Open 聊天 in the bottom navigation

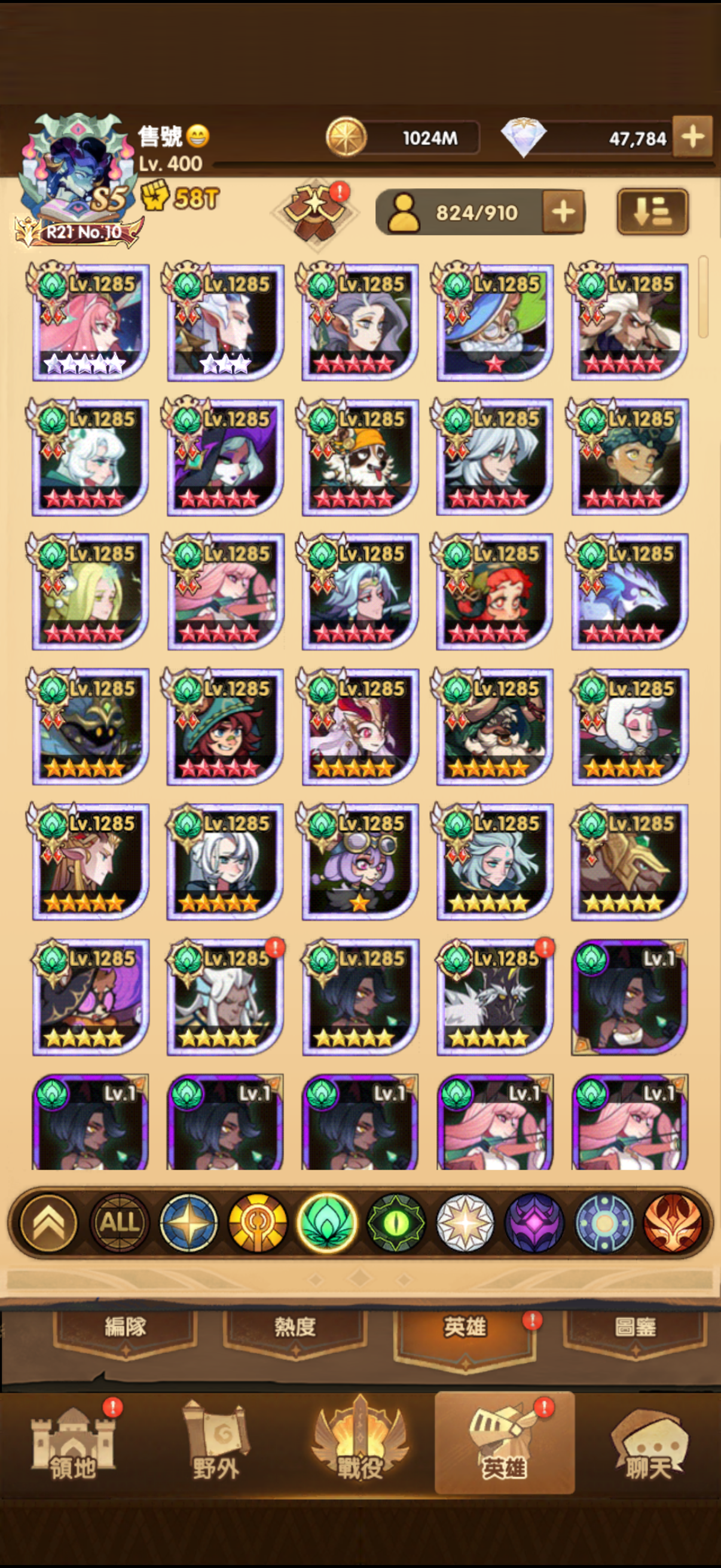649,1445
